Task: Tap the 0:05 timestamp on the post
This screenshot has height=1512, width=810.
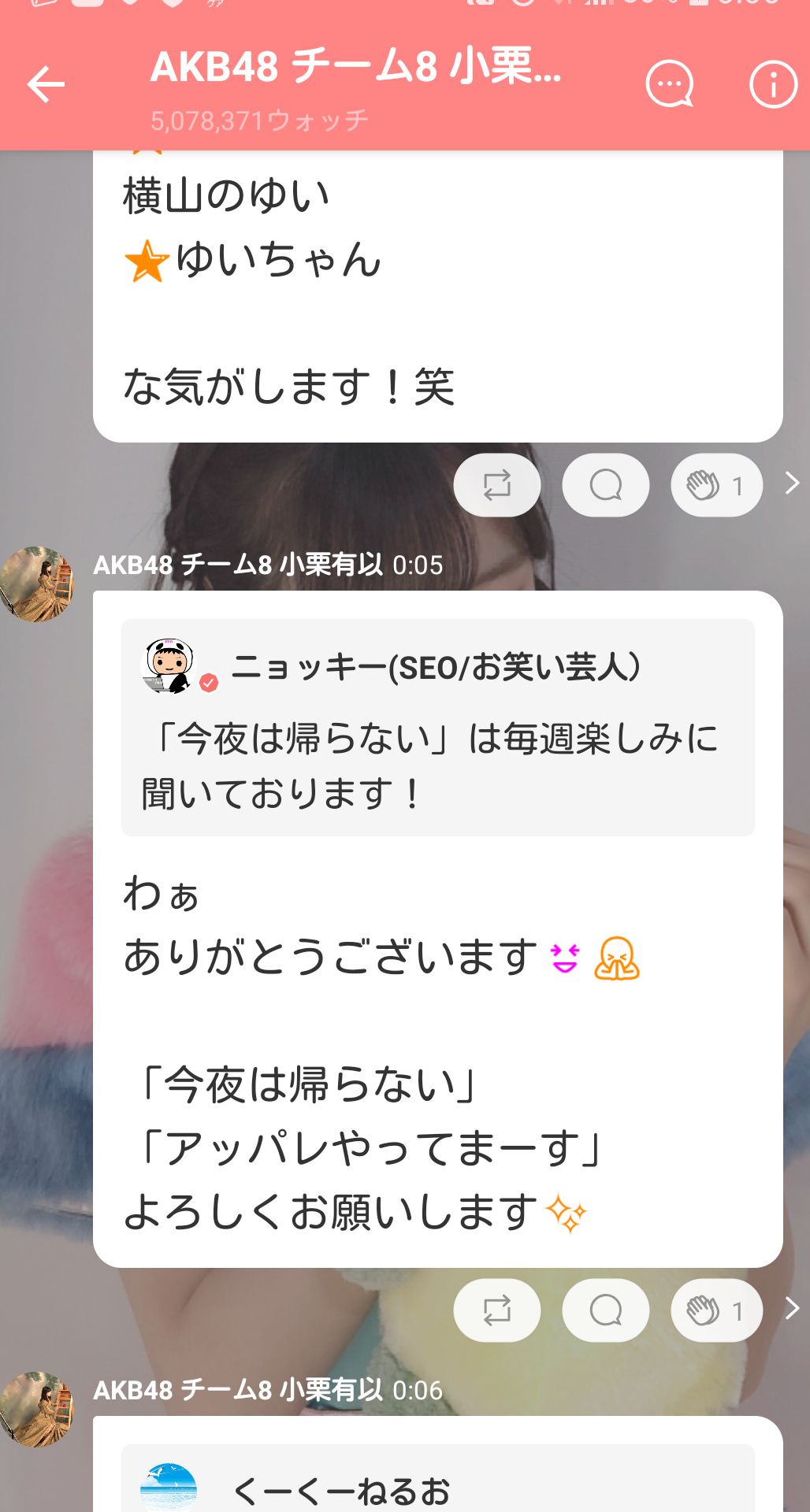Action: [418, 565]
